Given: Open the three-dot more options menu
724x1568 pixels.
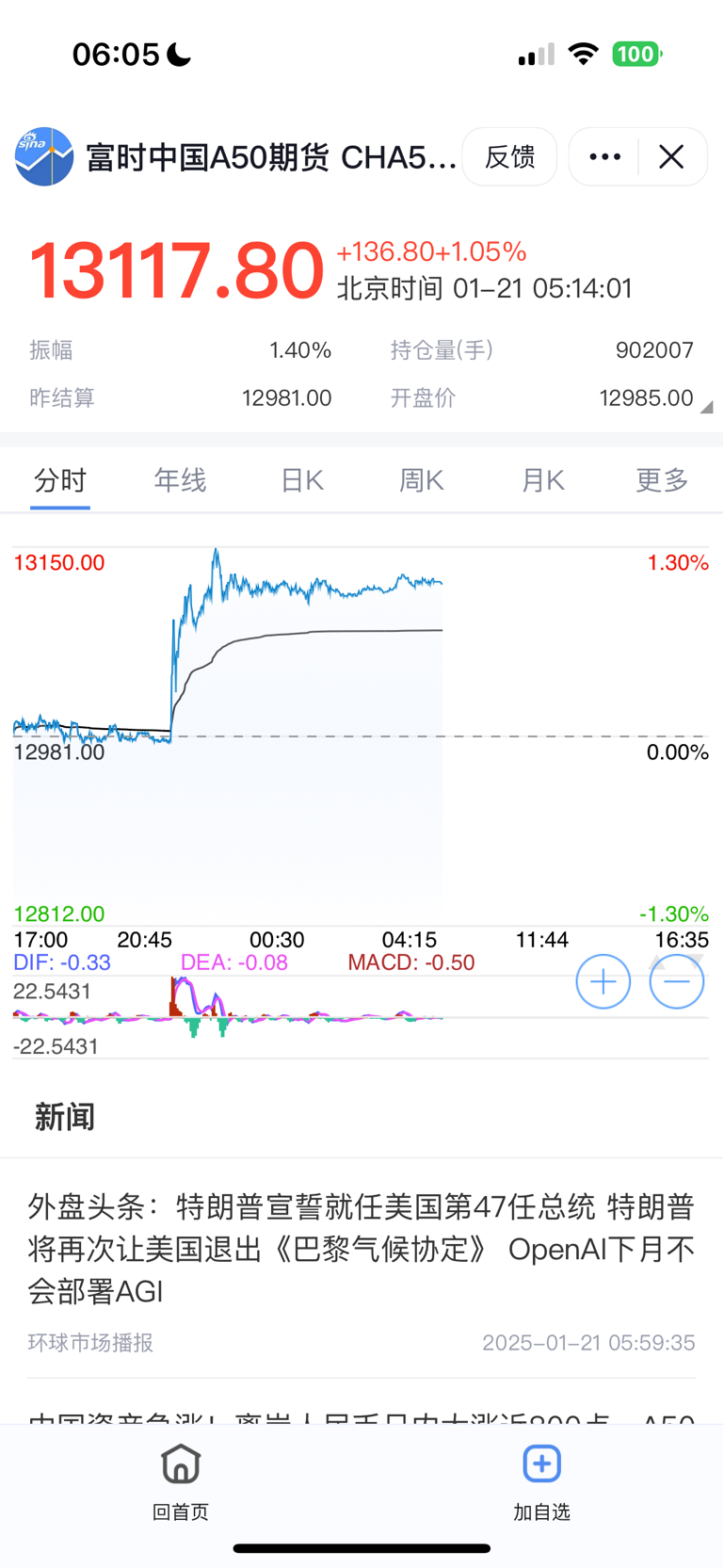Looking at the screenshot, I should [604, 156].
